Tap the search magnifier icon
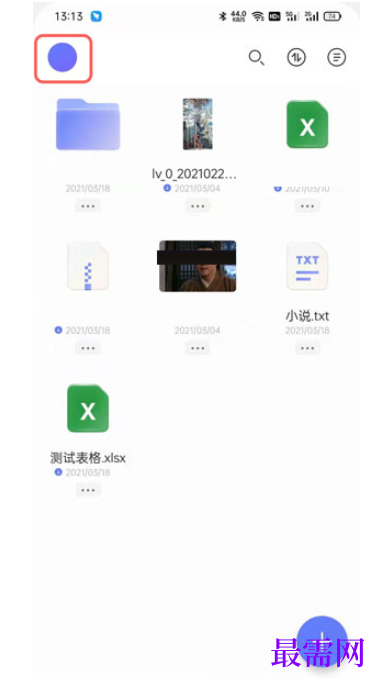 coord(256,58)
